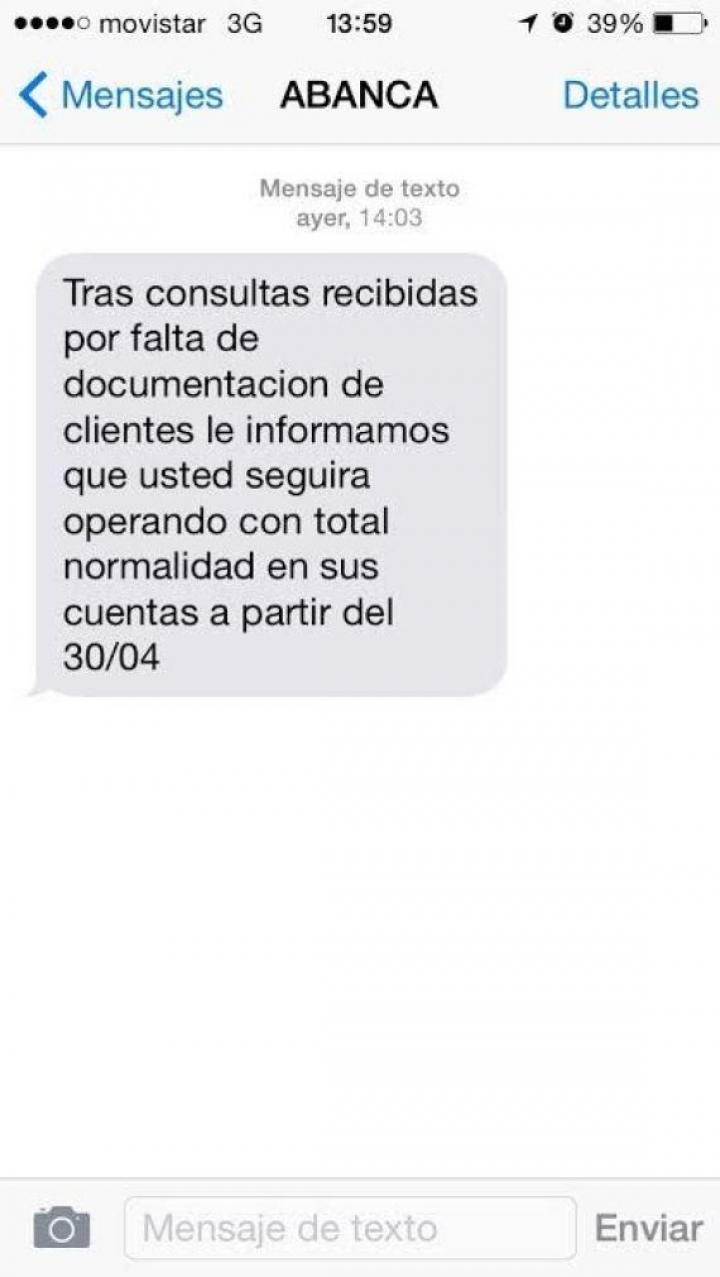The image size is (720, 1277).
Task: Tap the Enviar send button
Action: click(x=648, y=1227)
